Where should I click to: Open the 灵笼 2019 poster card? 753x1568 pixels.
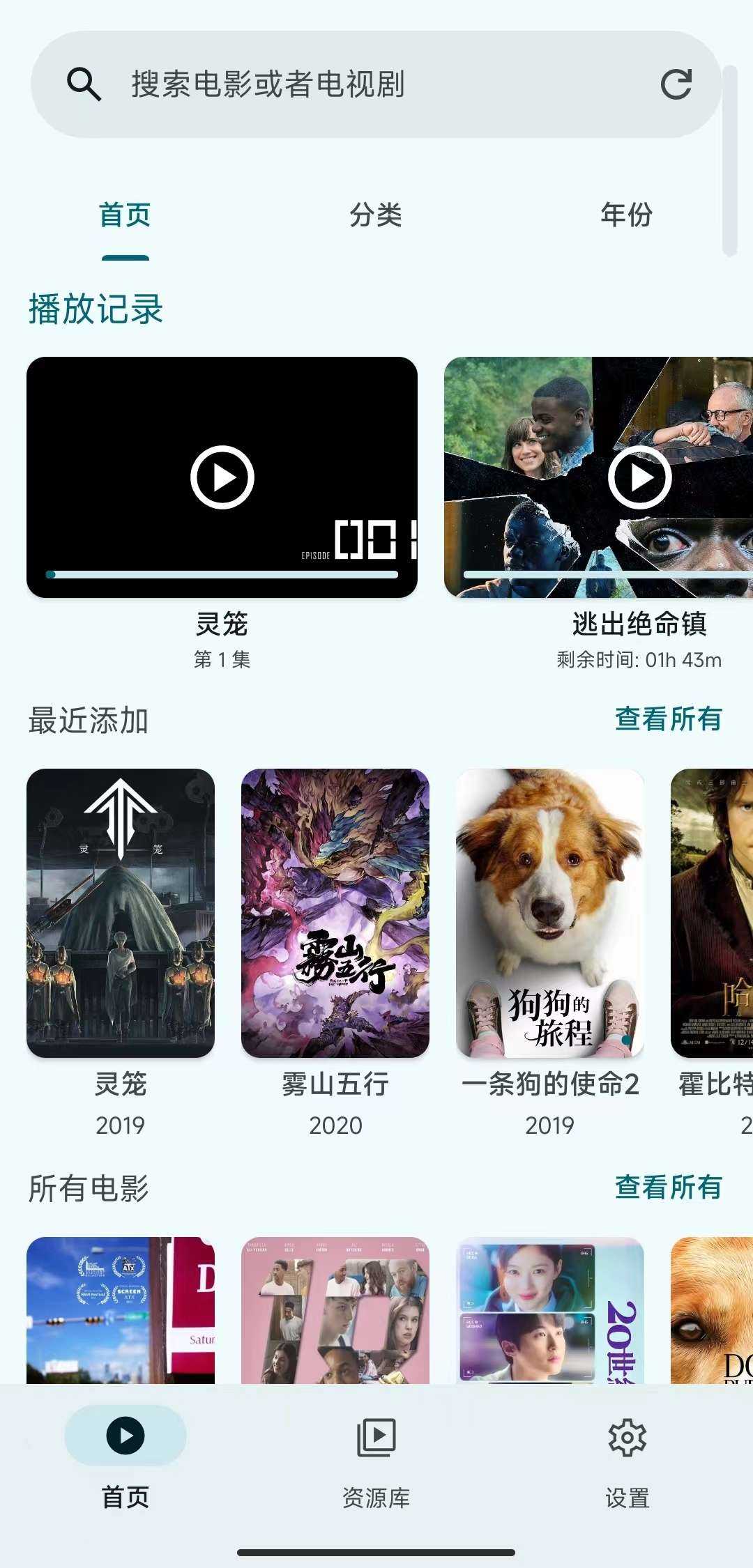pyautogui.click(x=121, y=913)
